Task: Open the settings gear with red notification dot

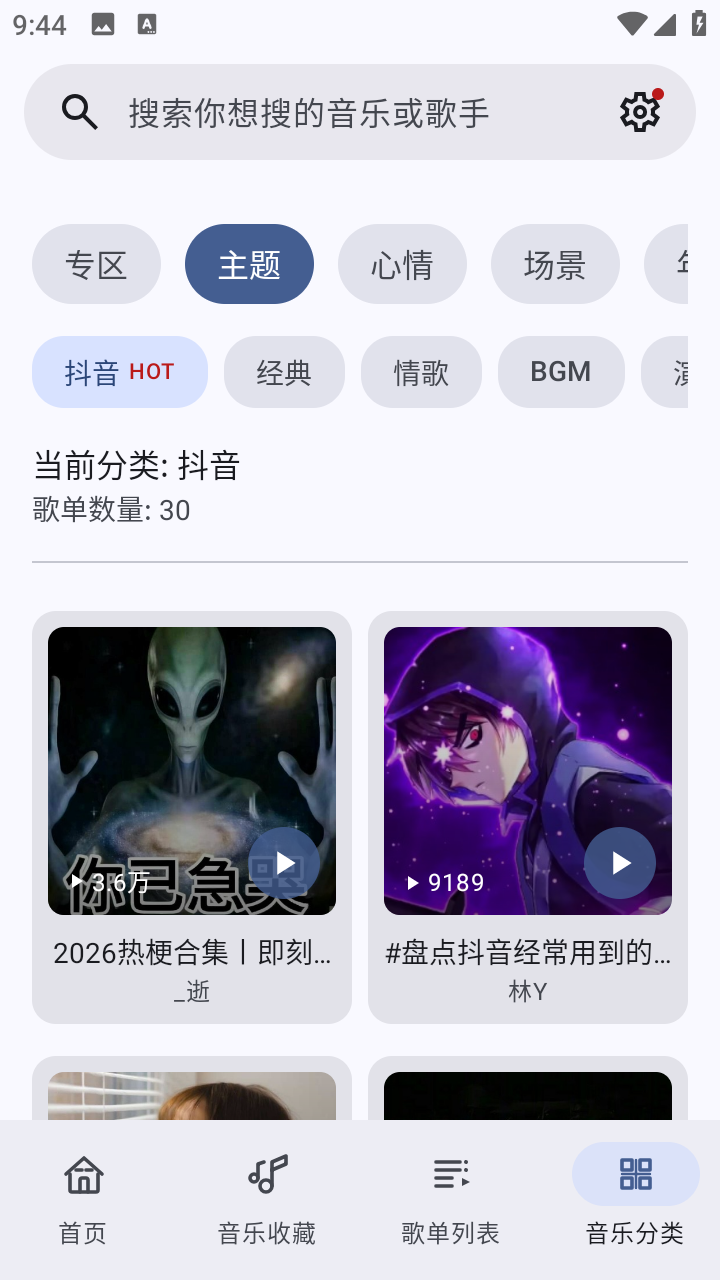Action: [639, 111]
